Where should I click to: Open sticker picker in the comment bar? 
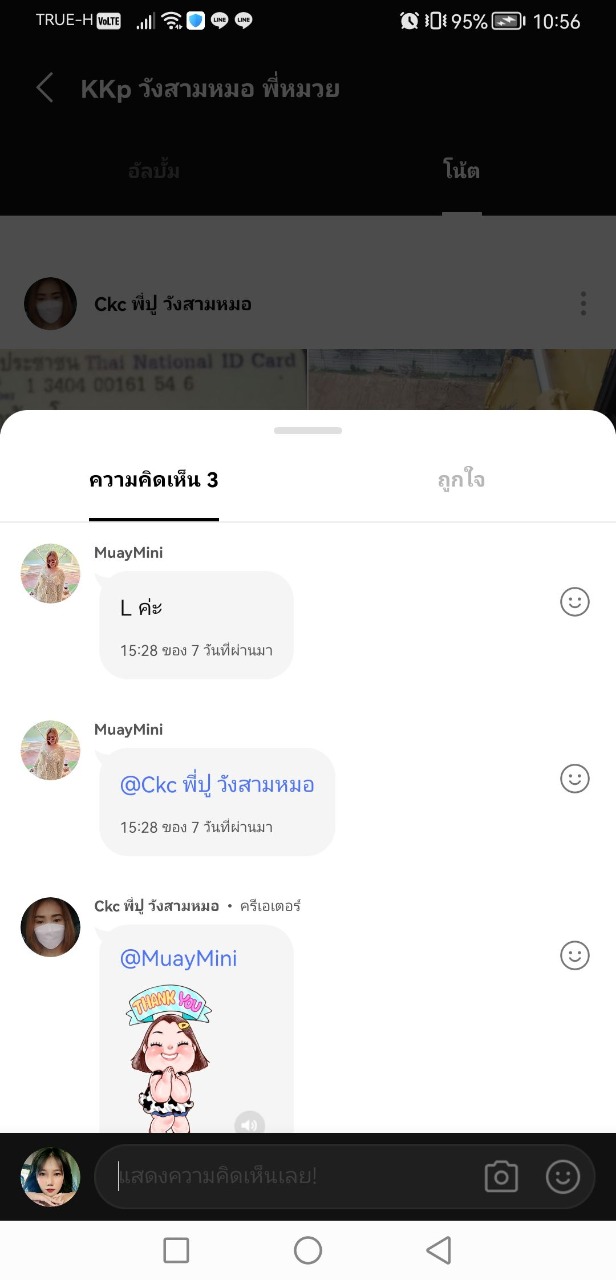(x=562, y=1177)
